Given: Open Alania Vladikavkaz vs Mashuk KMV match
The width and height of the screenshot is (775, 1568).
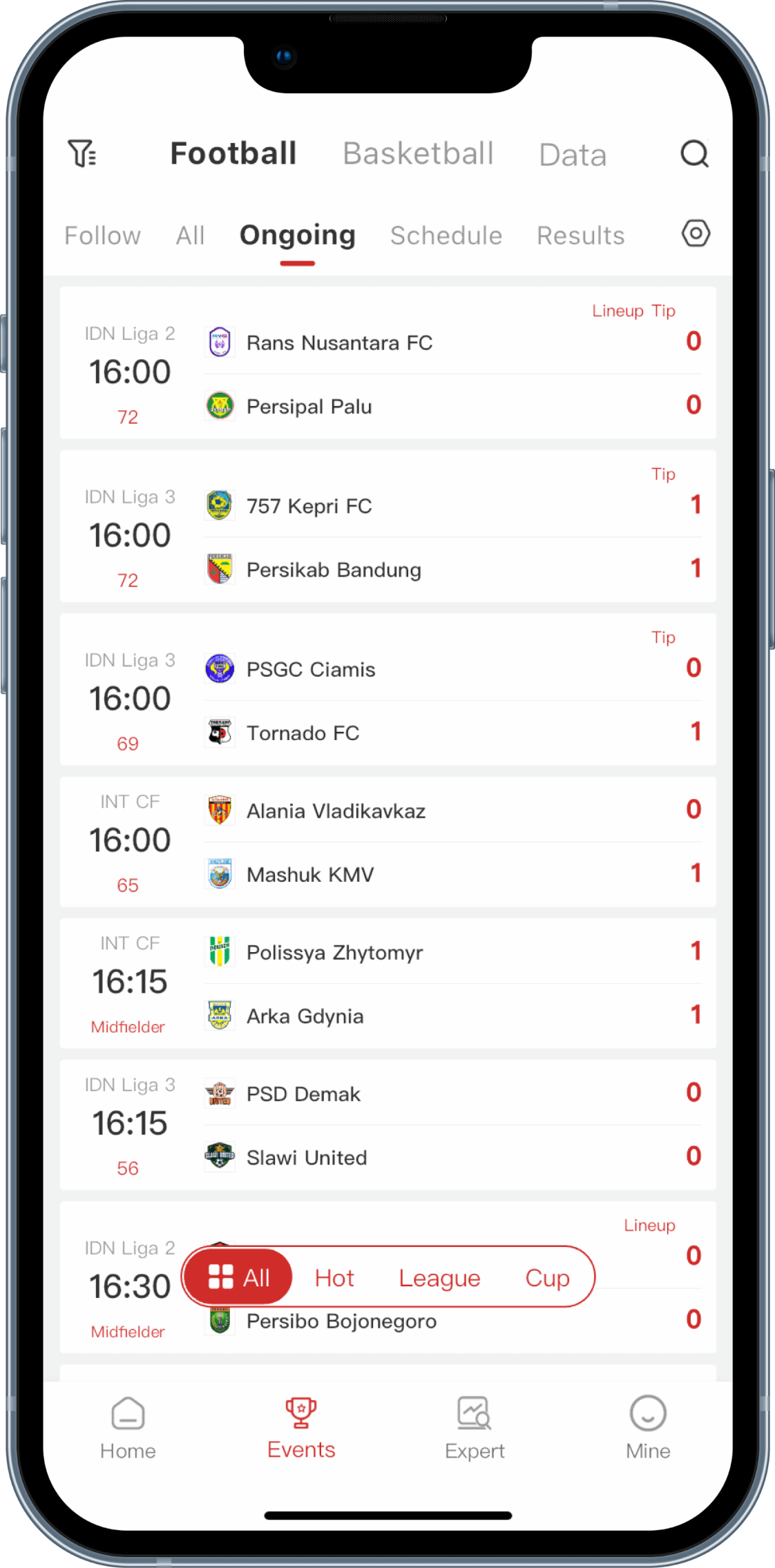Looking at the screenshot, I should coord(387,842).
